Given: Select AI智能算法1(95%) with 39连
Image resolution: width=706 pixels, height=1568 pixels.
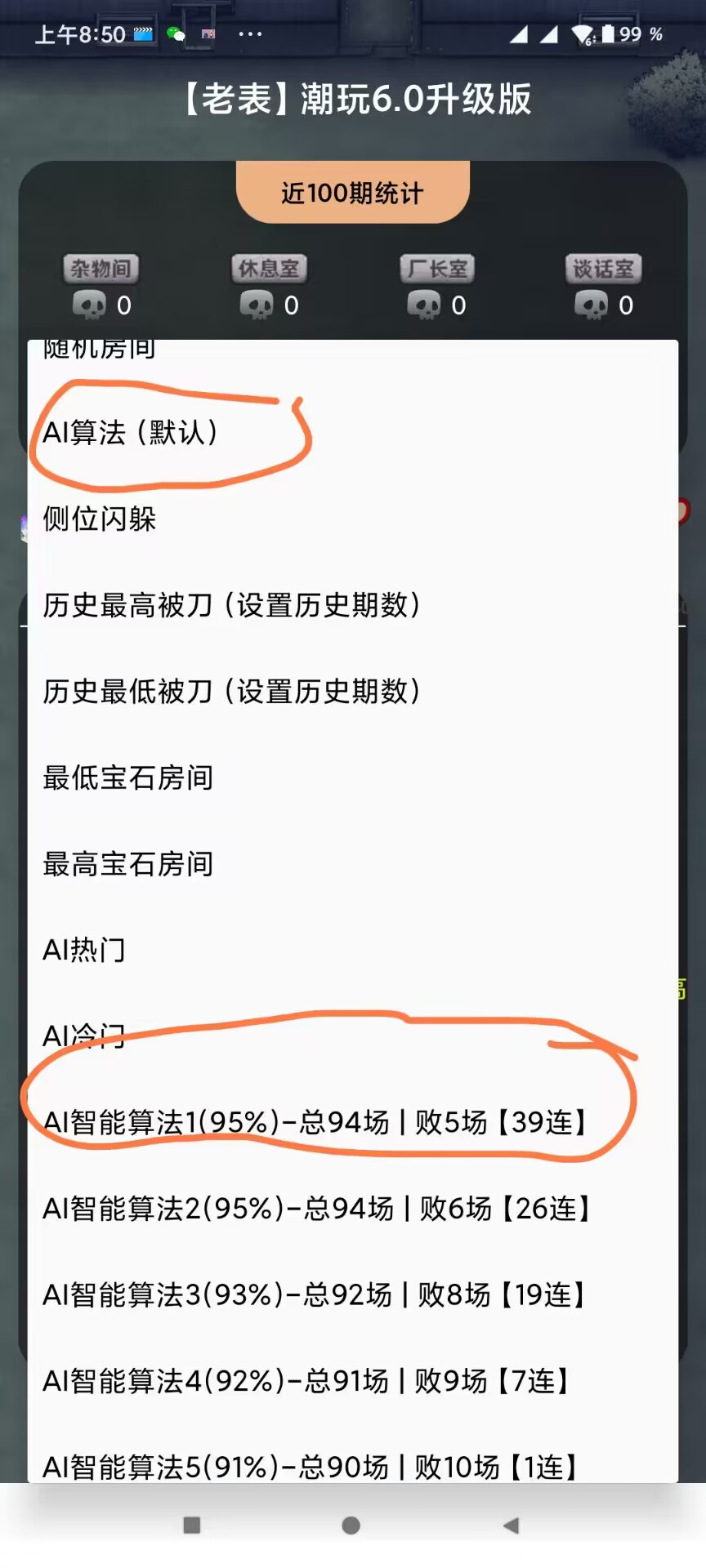Looking at the screenshot, I should tap(315, 1122).
